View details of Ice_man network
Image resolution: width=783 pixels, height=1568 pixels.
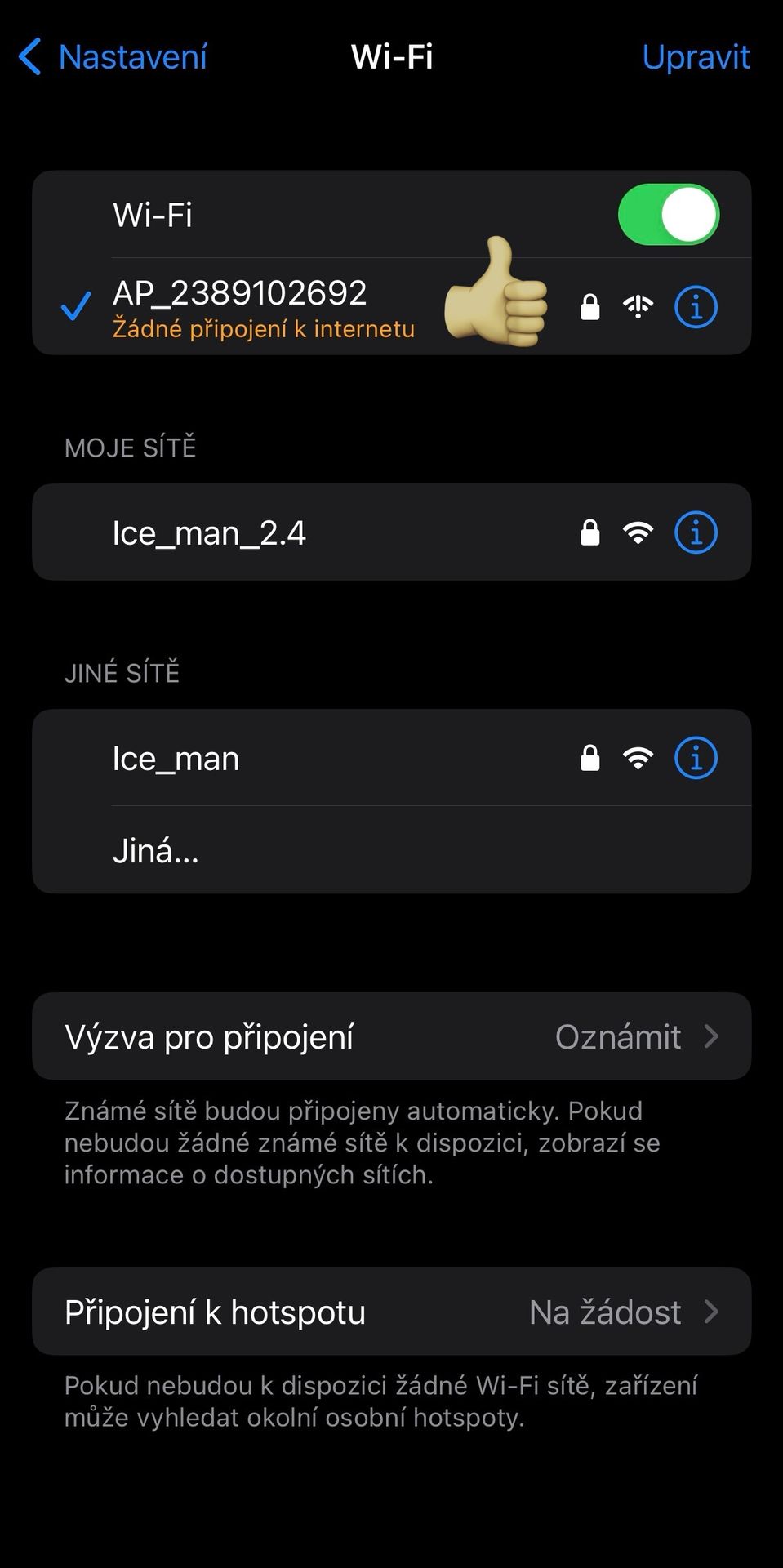696,759
